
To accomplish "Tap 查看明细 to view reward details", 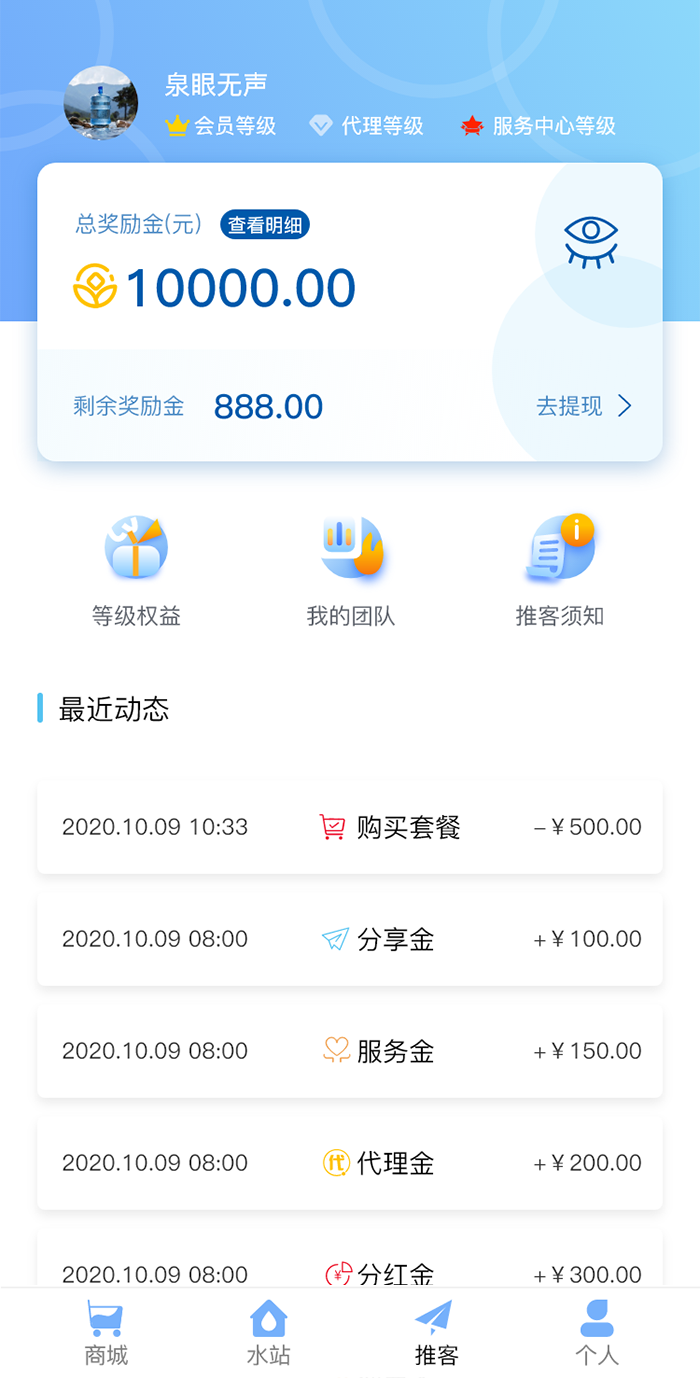I will pyautogui.click(x=265, y=225).
